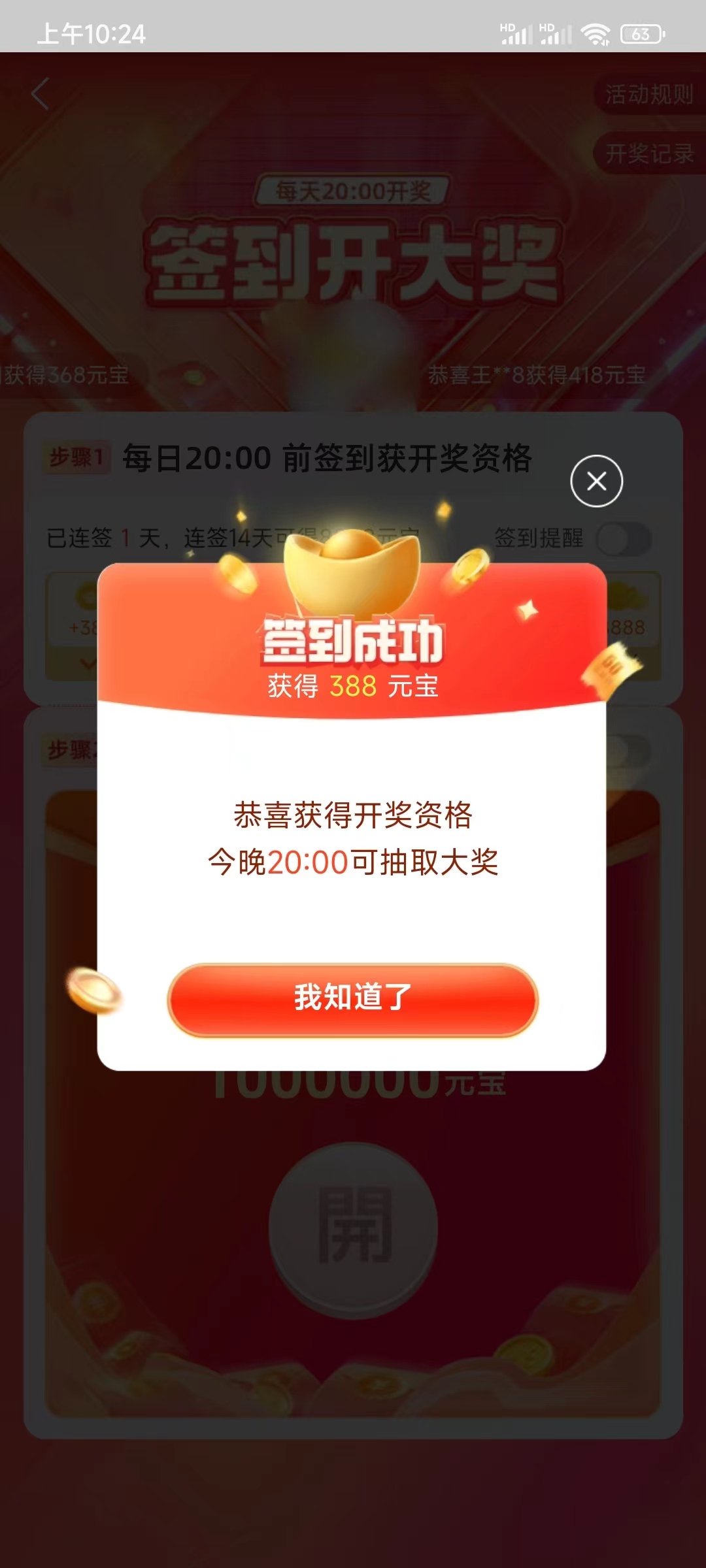Image resolution: width=706 pixels, height=1568 pixels.
Task: Tap the 获得 388 元宝 reward text
Action: [x=353, y=685]
